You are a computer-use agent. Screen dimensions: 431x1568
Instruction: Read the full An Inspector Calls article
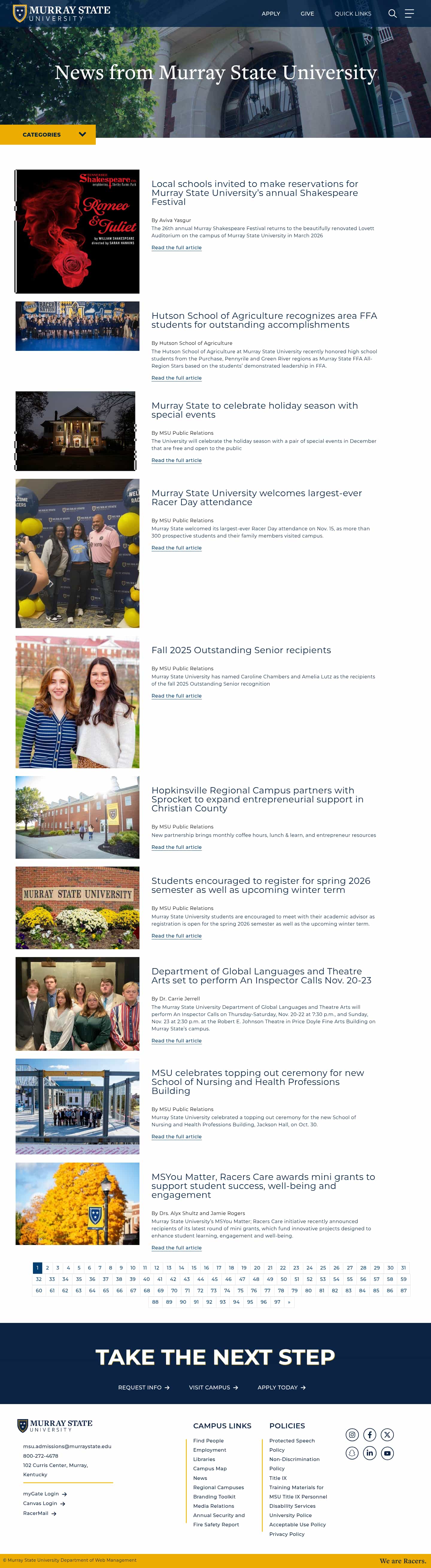(176, 1041)
